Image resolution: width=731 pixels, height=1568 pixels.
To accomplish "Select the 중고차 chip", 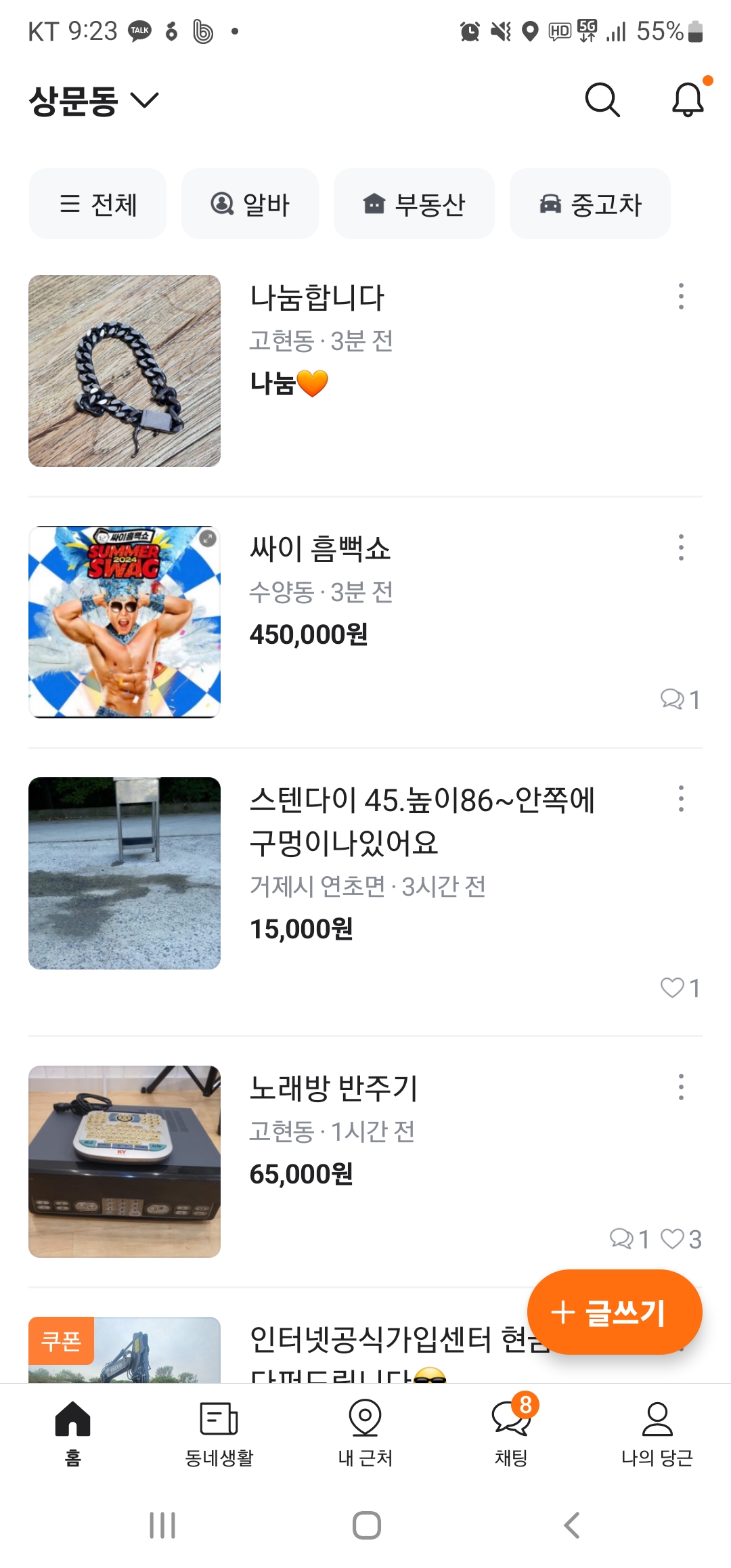I will click(590, 204).
